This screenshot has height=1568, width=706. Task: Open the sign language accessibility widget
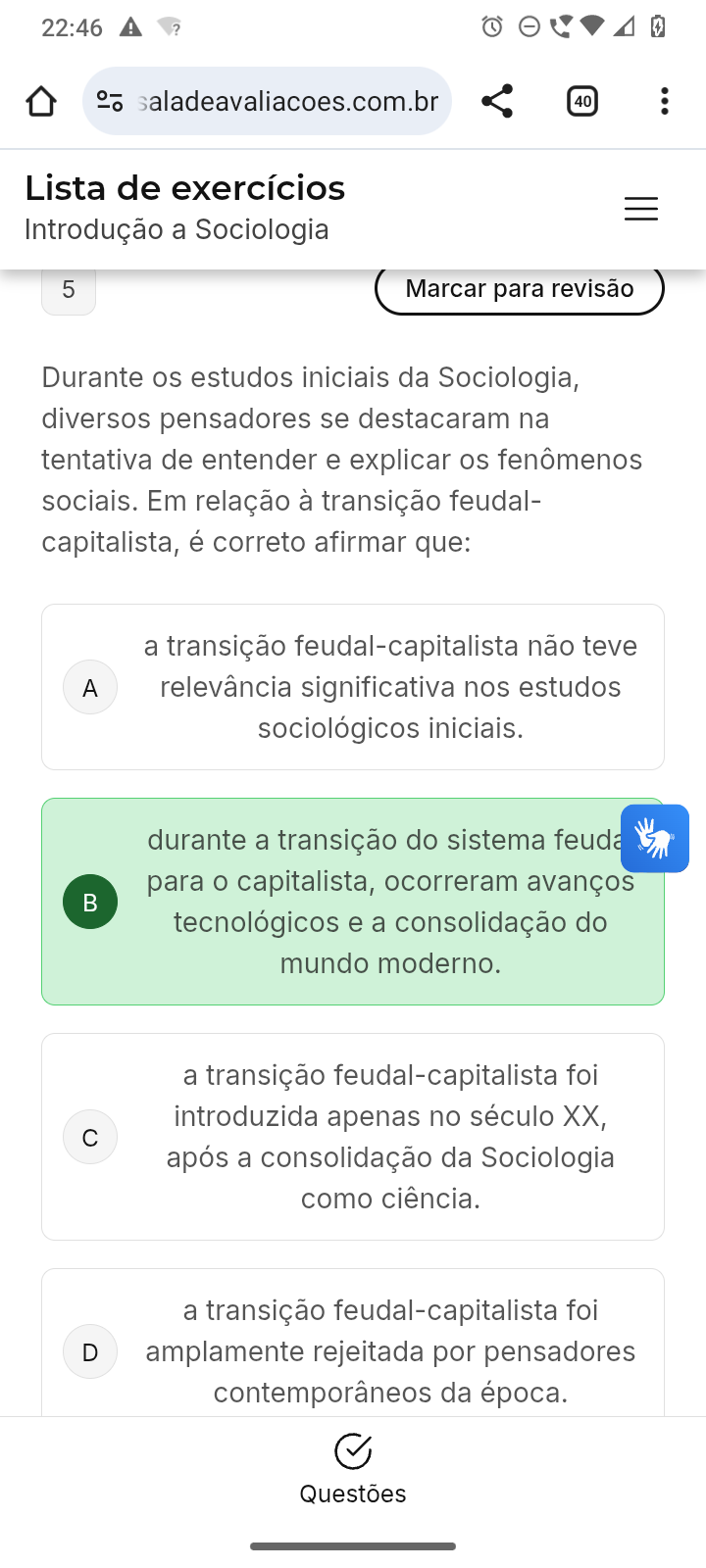coord(655,839)
